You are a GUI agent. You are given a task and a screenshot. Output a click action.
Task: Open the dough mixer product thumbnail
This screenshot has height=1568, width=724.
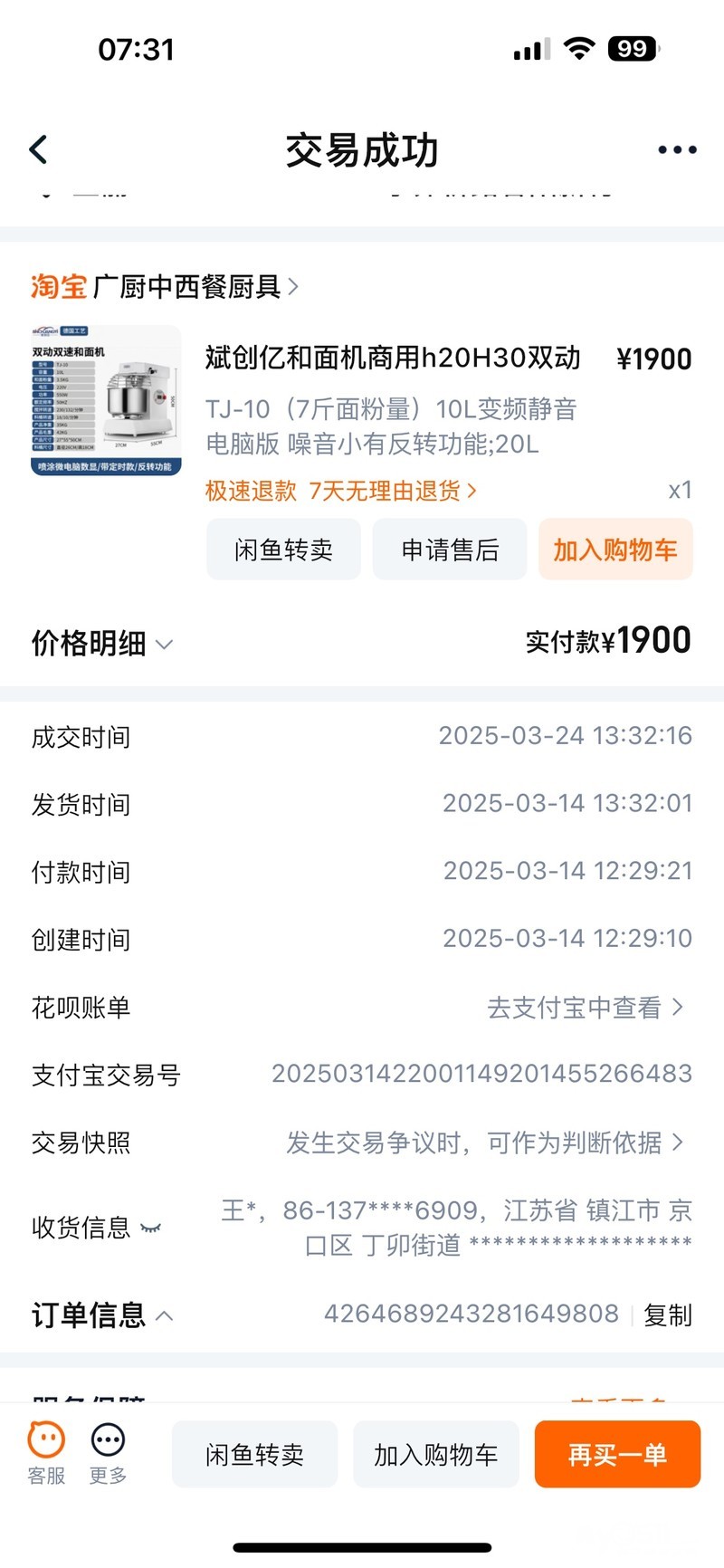pos(107,400)
